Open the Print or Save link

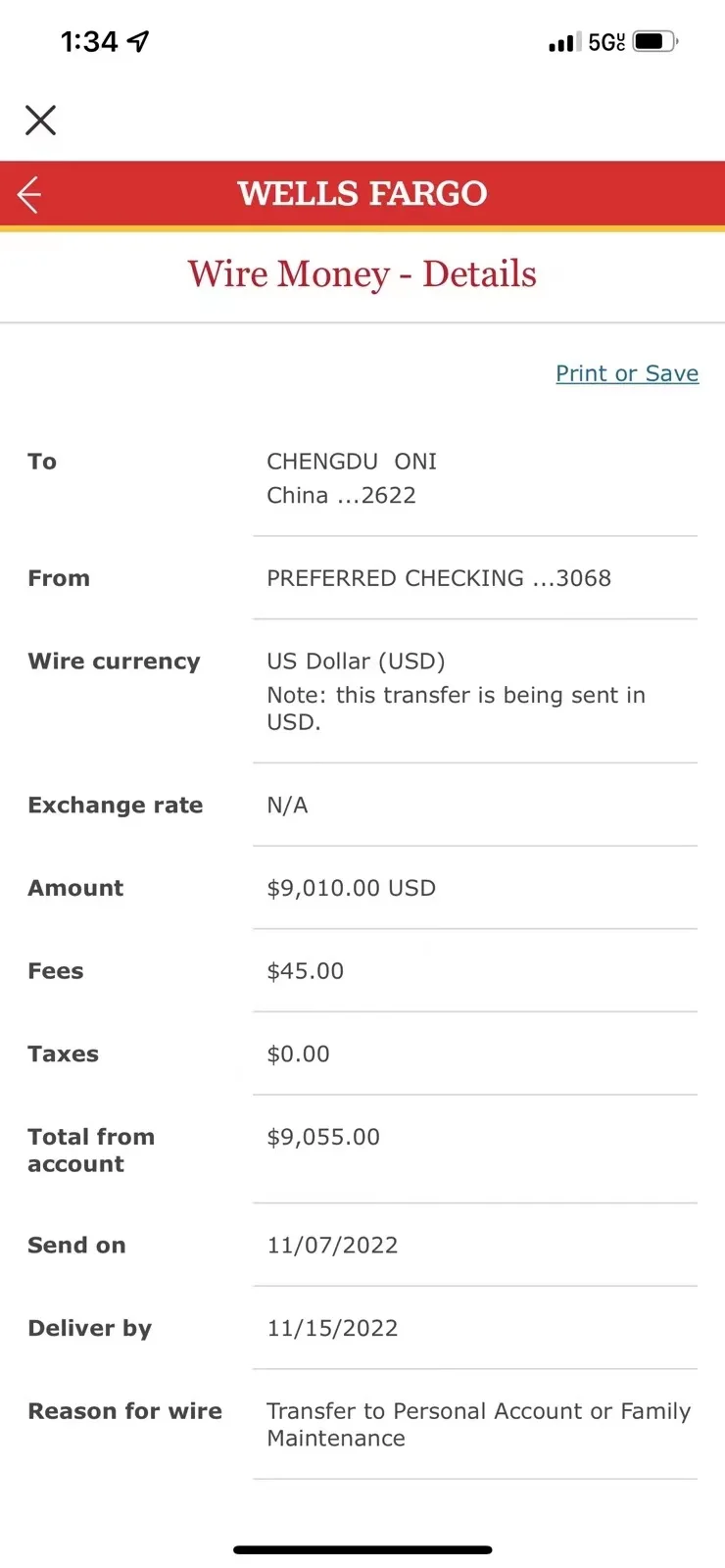point(627,373)
